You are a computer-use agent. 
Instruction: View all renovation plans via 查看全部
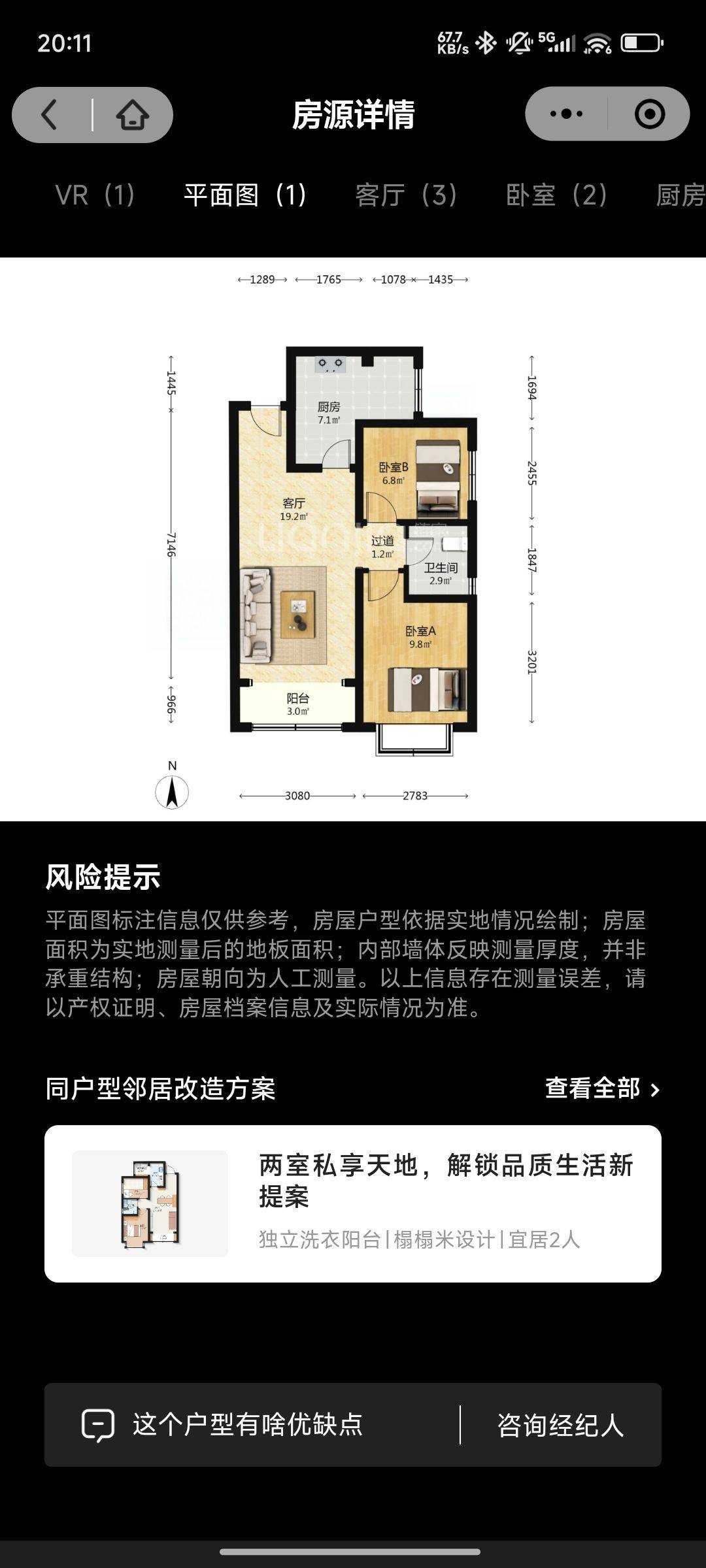pyautogui.click(x=603, y=1088)
